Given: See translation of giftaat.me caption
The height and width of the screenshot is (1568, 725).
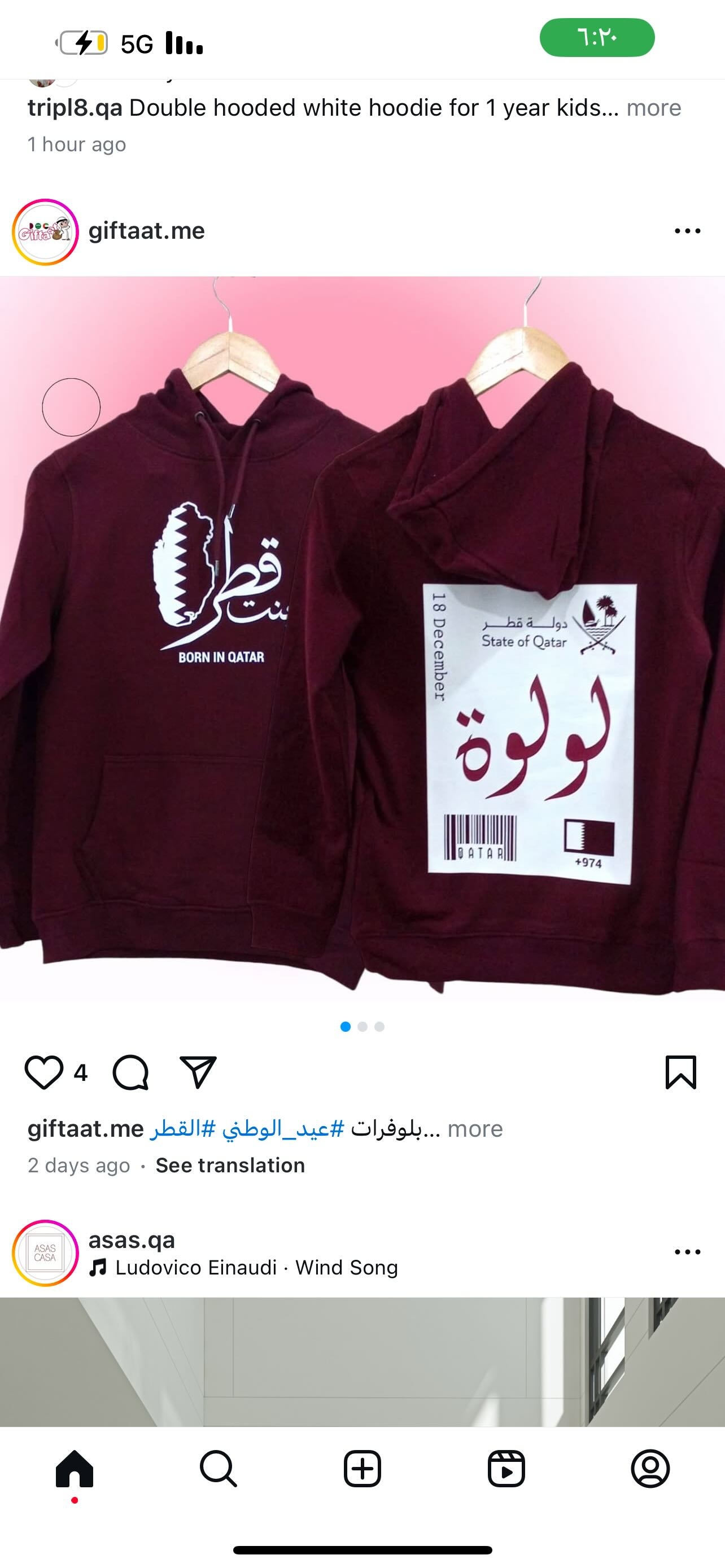Looking at the screenshot, I should coord(230,1165).
